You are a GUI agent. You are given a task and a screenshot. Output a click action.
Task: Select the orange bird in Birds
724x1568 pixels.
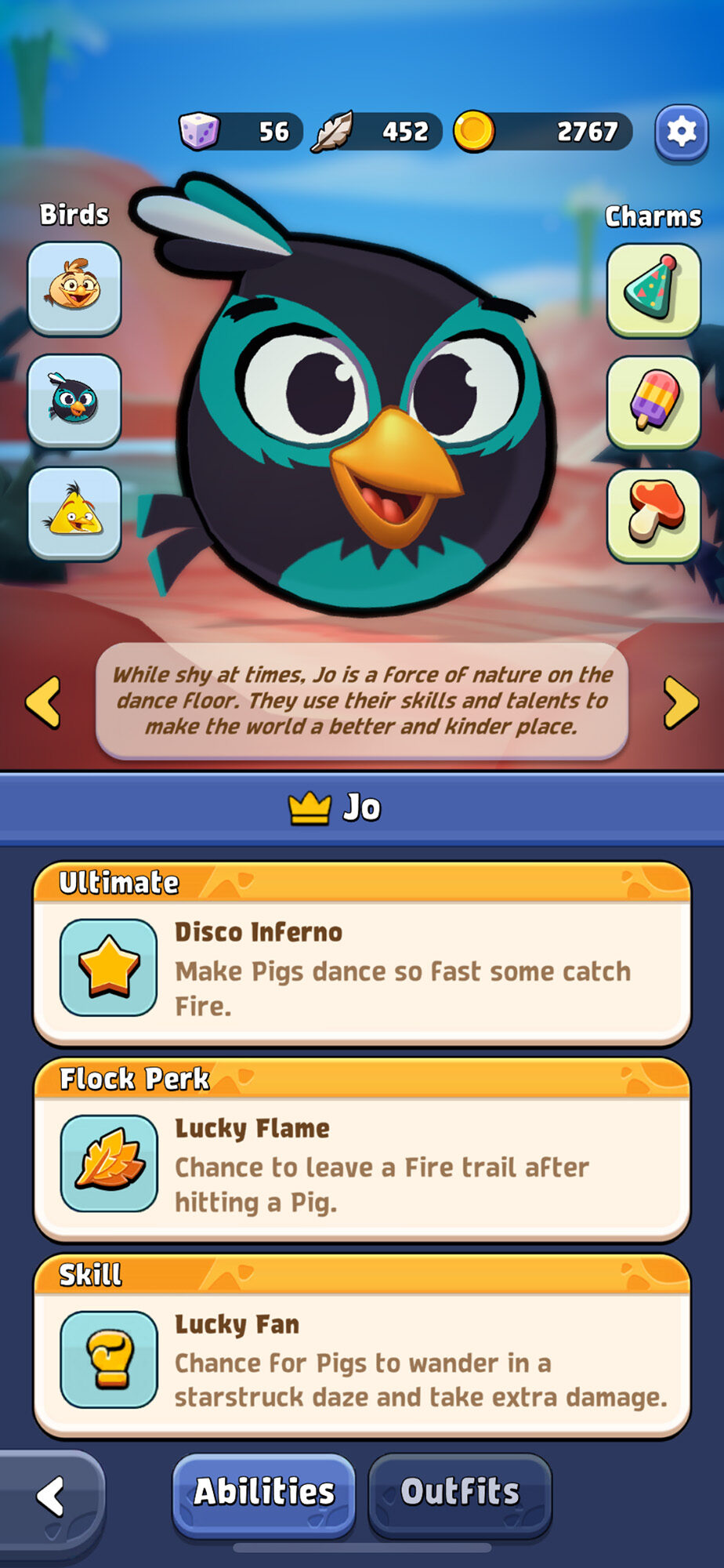[x=74, y=288]
